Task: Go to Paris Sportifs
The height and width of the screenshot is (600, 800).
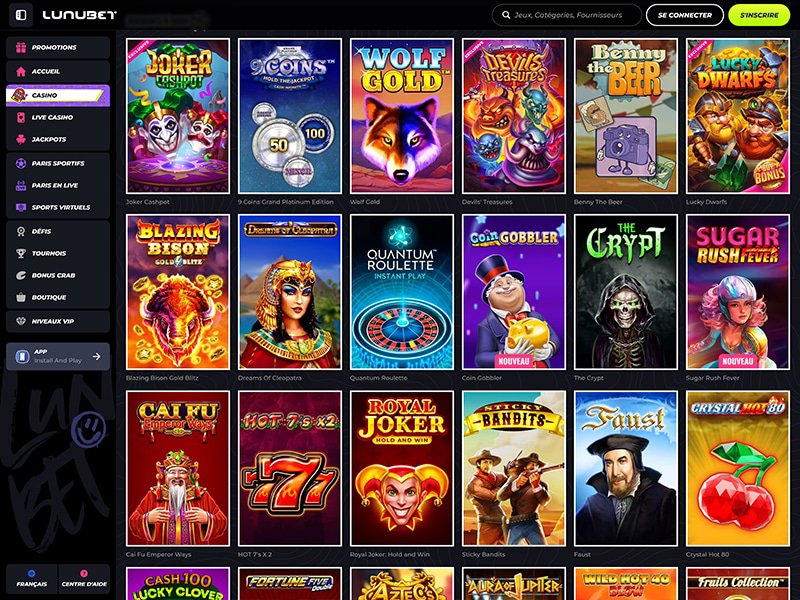Action: pos(57,163)
